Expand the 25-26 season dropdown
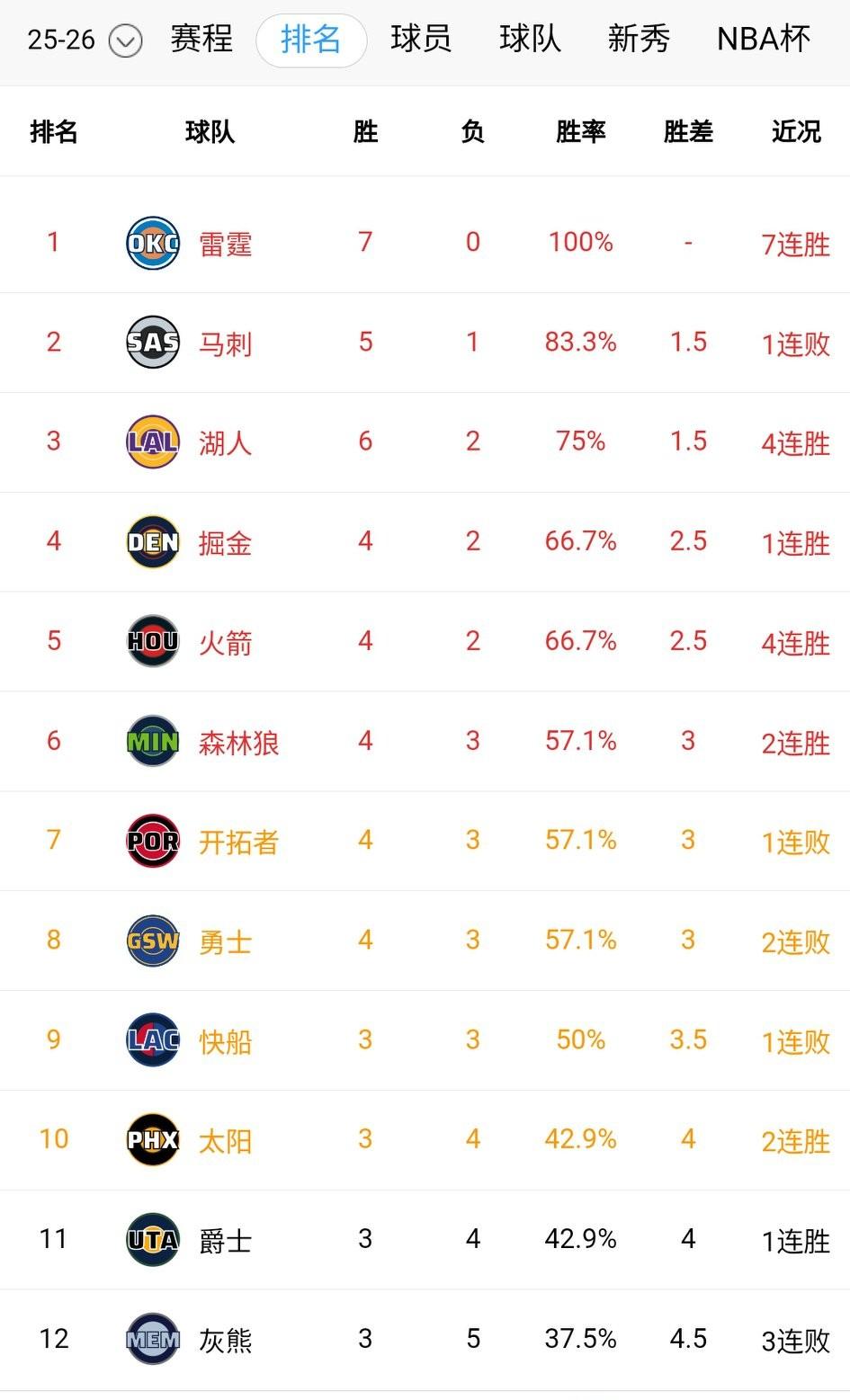850x1400 pixels. (124, 40)
